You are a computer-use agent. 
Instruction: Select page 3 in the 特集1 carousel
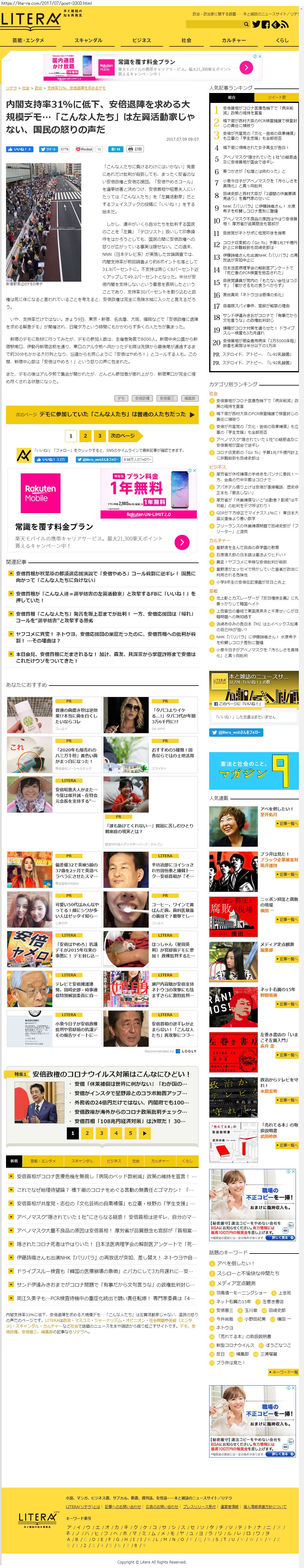(101, 1133)
